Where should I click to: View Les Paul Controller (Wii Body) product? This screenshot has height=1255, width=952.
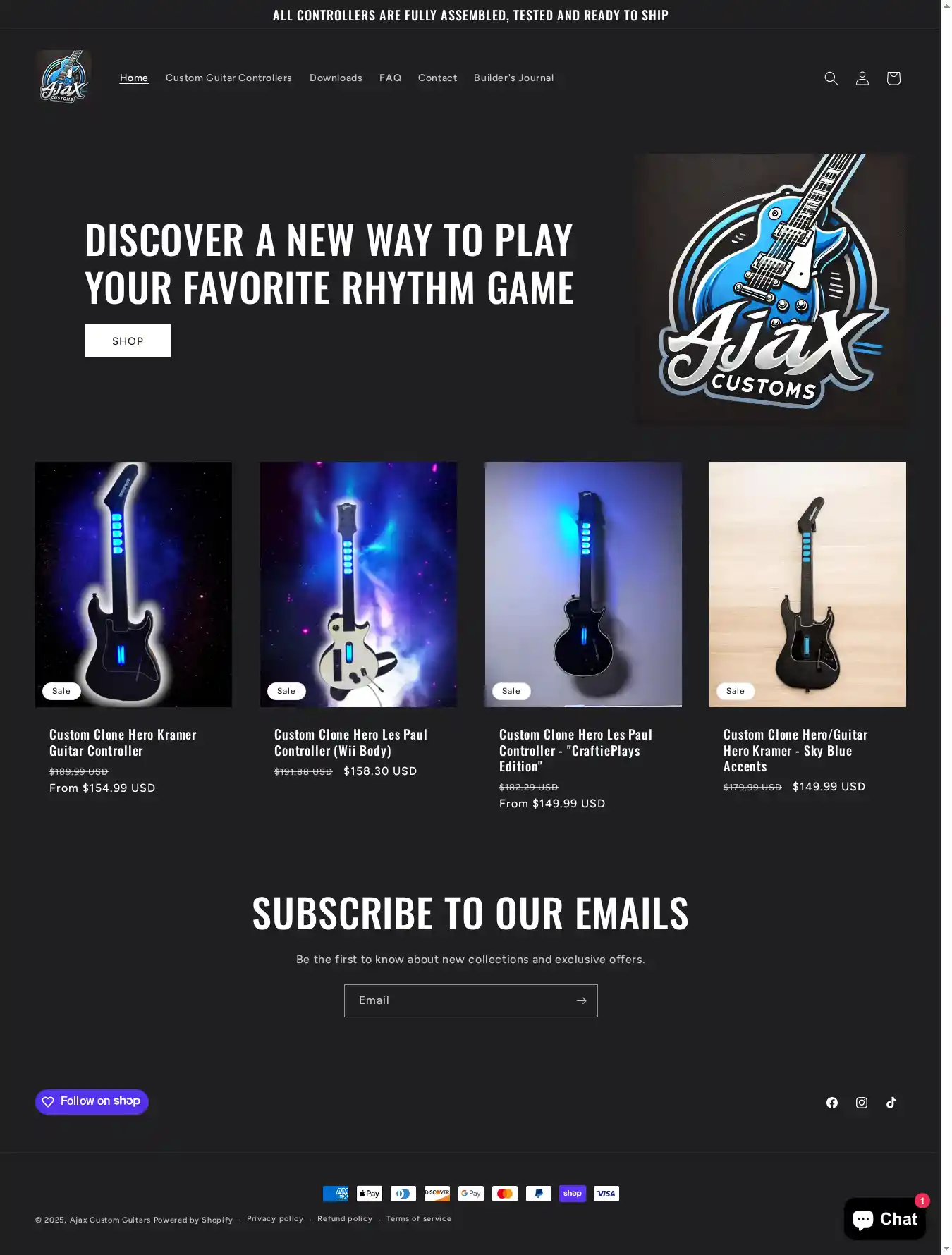point(350,742)
